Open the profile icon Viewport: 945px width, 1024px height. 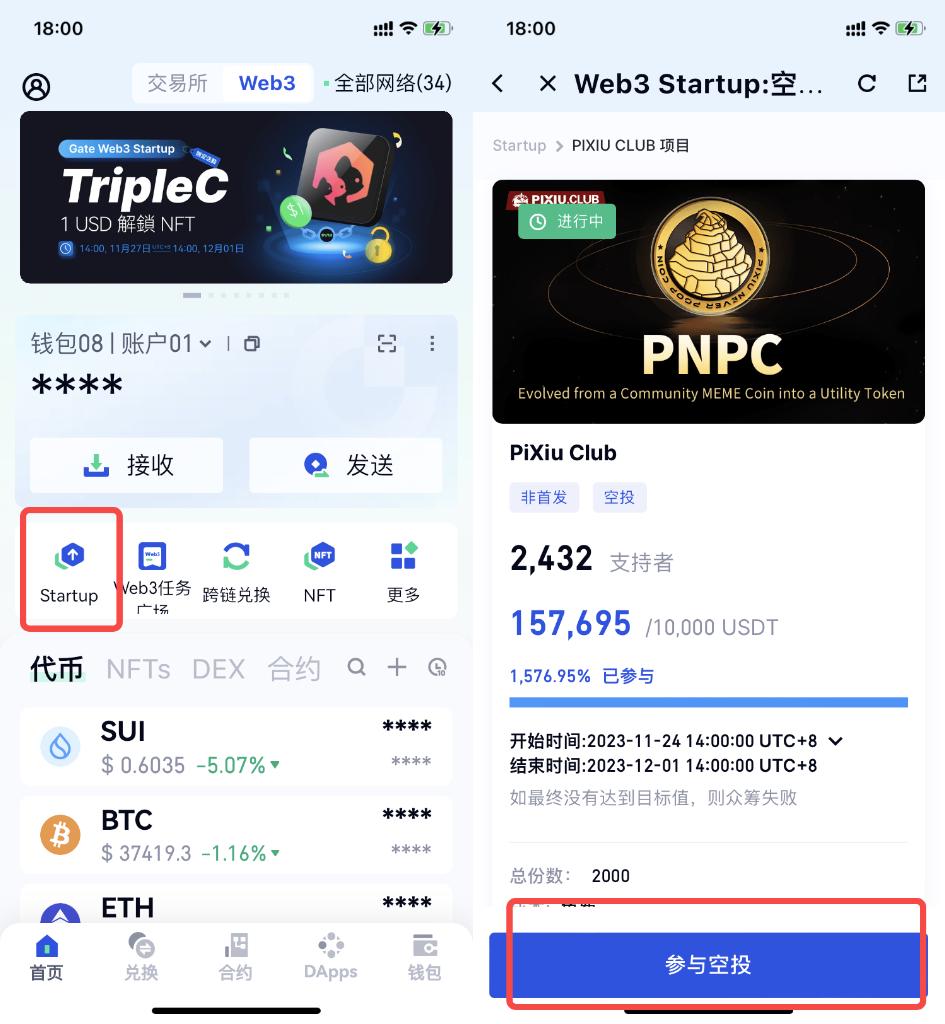click(36, 87)
